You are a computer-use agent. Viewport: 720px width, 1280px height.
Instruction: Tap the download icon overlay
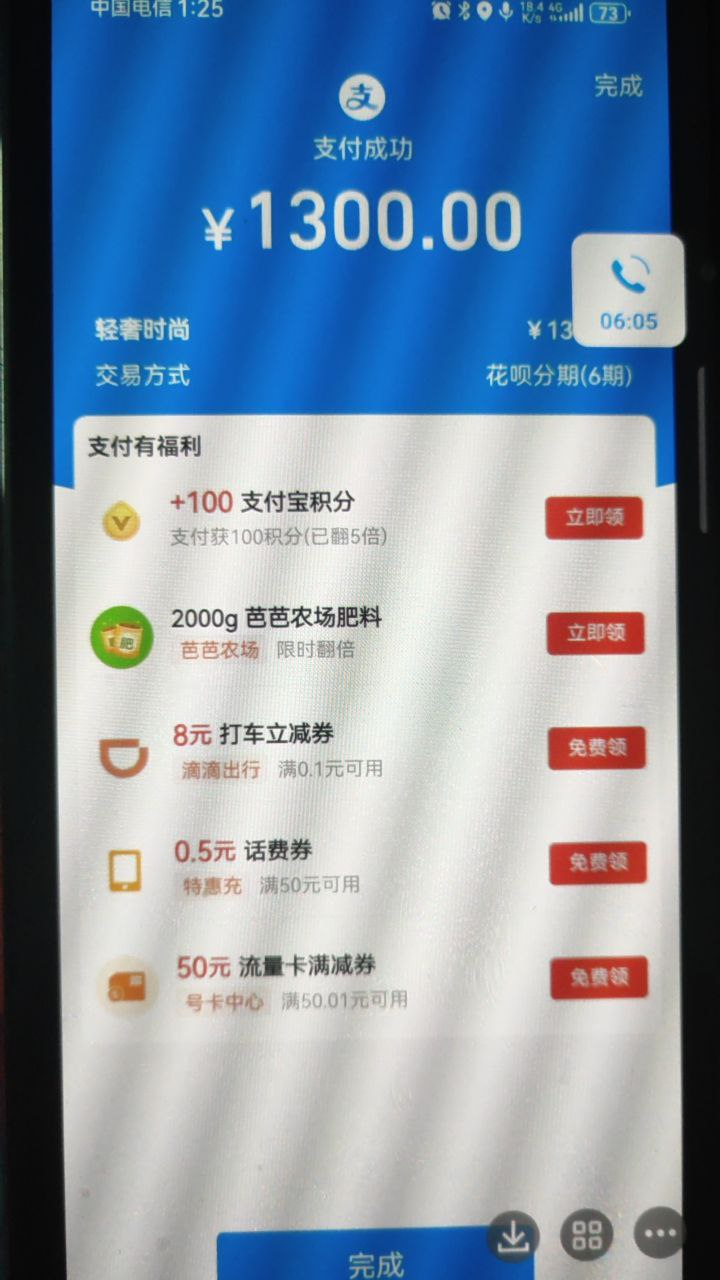tap(513, 1237)
